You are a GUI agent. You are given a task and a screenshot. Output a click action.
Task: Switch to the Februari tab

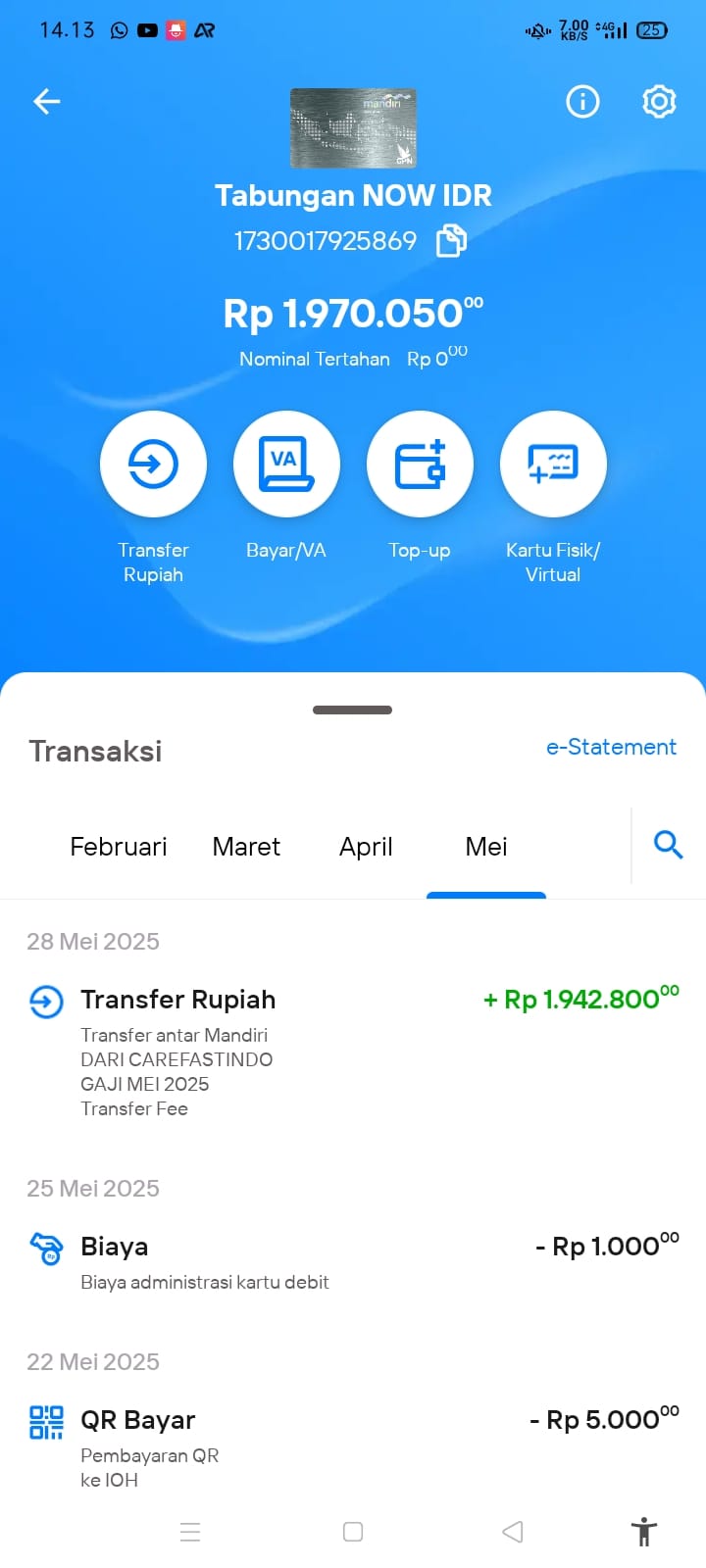119,847
